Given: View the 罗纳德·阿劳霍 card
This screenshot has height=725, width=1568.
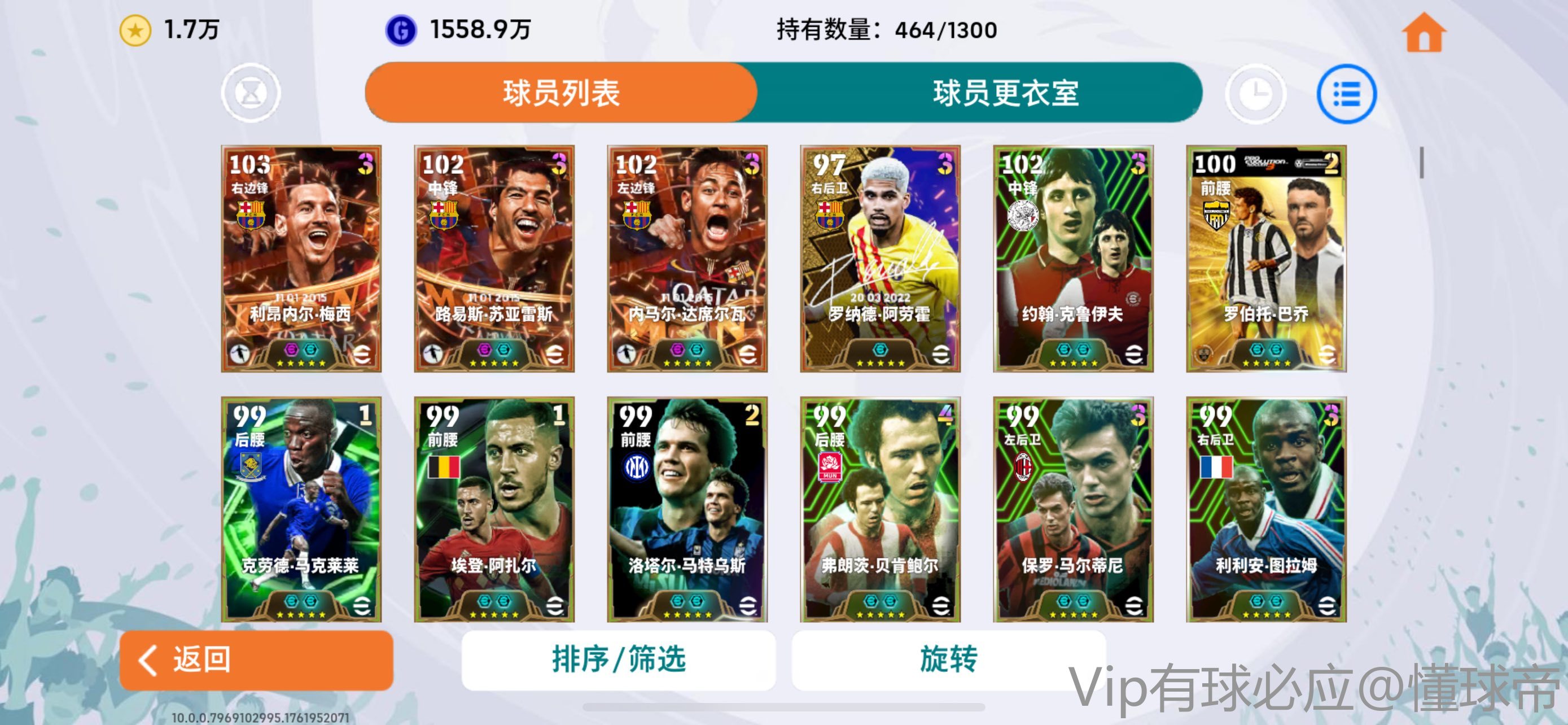Looking at the screenshot, I should [x=879, y=258].
